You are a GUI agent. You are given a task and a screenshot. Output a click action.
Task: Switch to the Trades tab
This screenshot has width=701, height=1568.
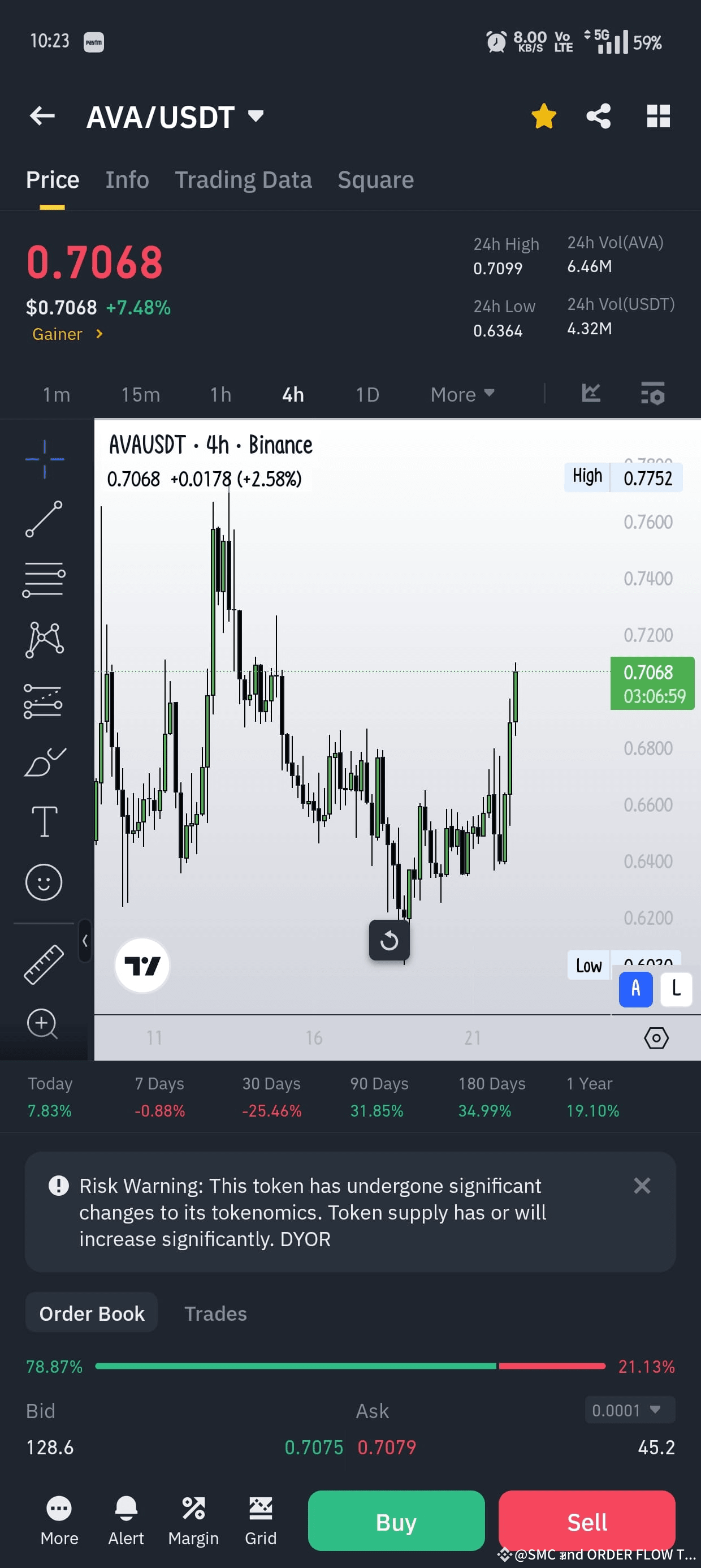coord(215,1313)
